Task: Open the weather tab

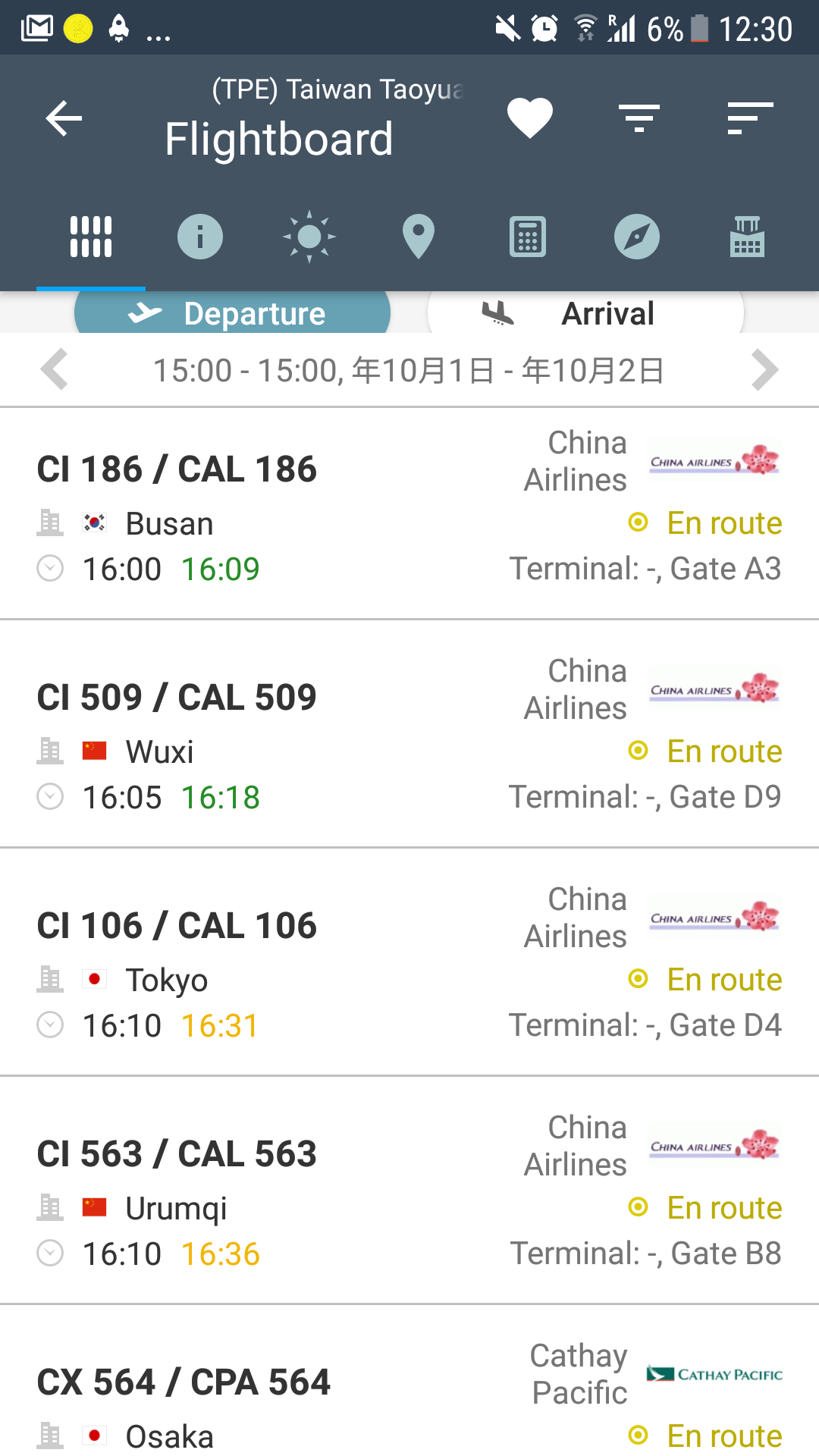Action: pos(309,237)
